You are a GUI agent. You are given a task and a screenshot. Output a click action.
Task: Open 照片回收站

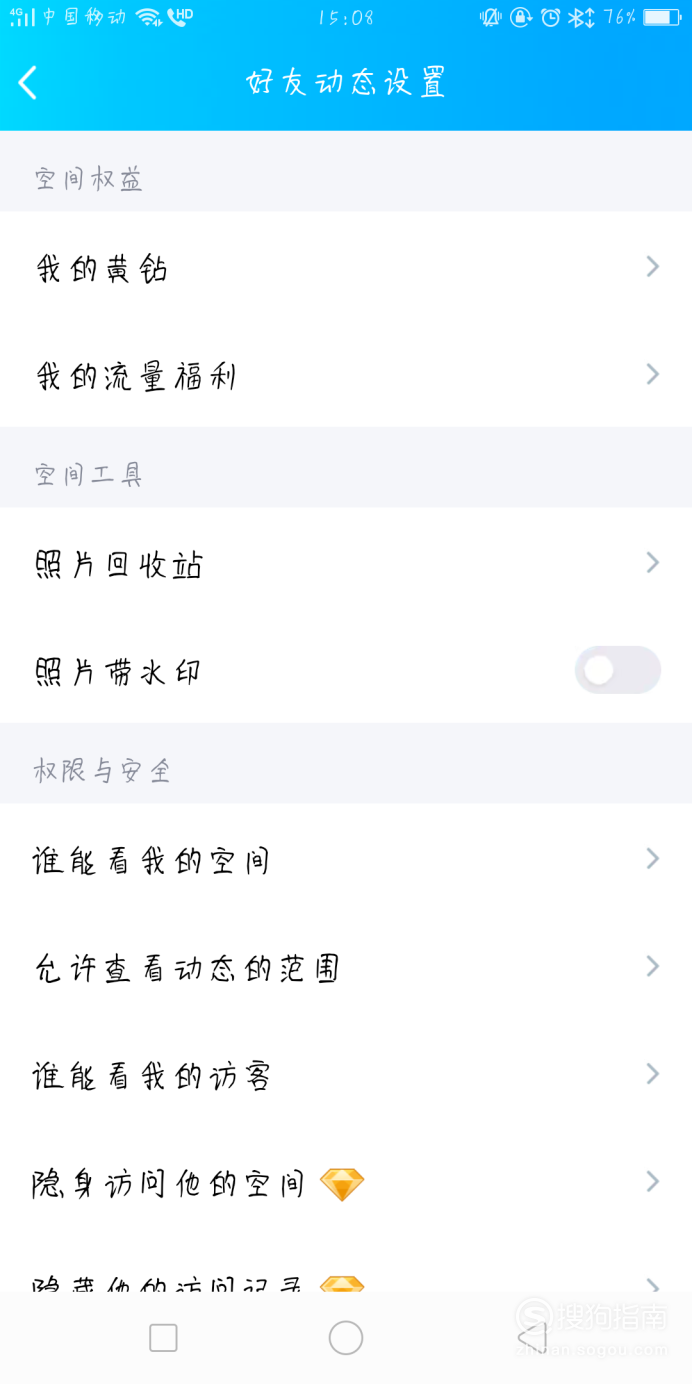click(x=346, y=562)
